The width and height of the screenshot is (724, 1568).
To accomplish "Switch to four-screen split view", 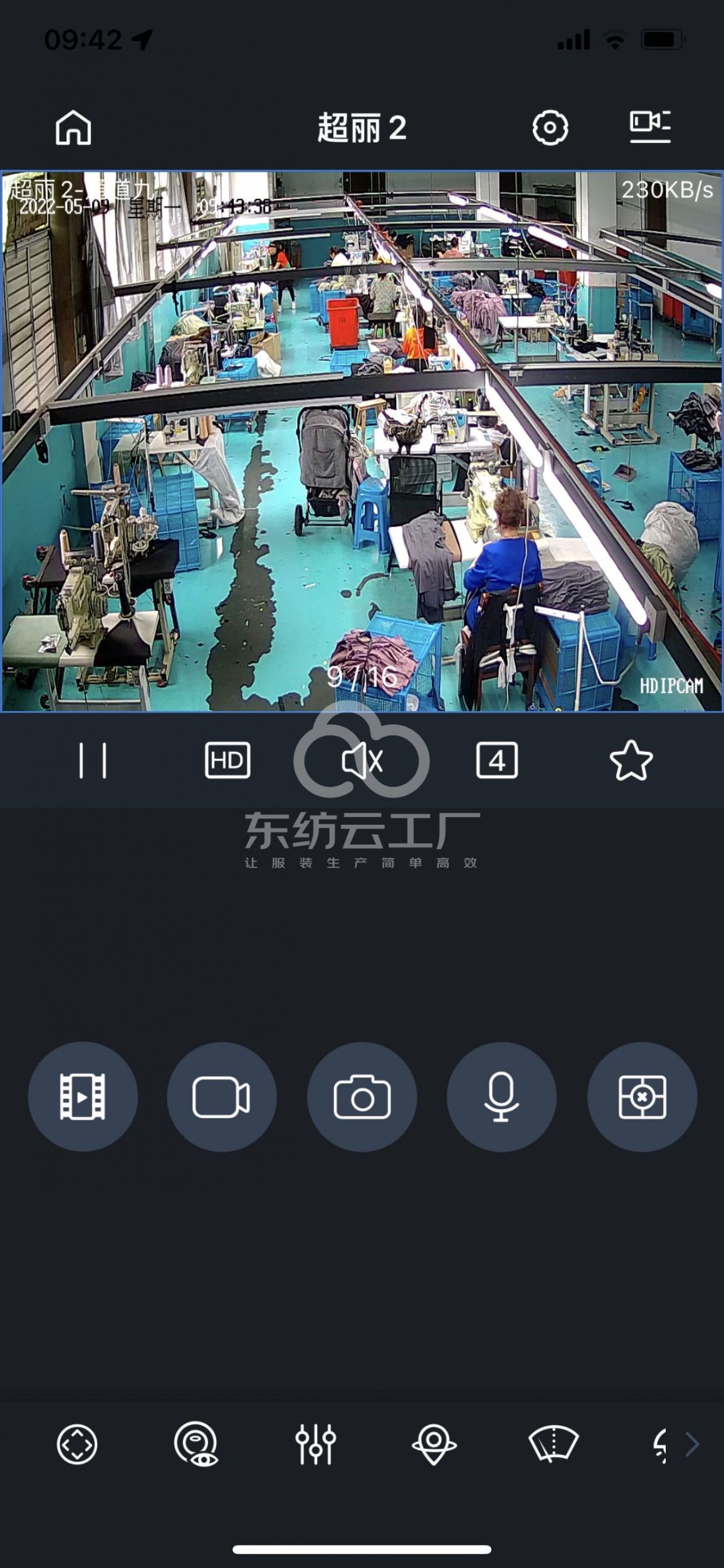I will [496, 761].
